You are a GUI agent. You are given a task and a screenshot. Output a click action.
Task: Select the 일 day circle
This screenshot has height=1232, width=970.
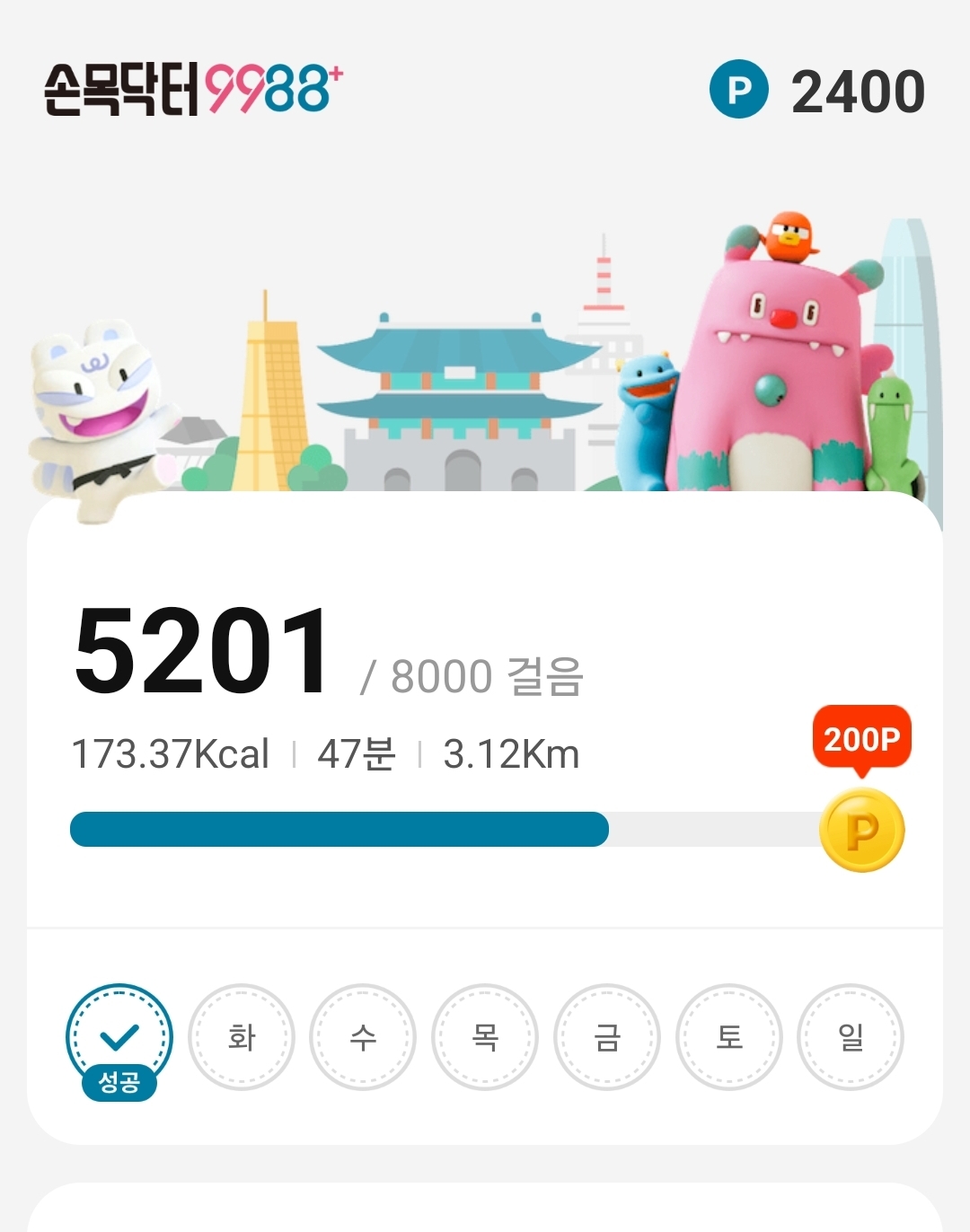click(x=851, y=1037)
